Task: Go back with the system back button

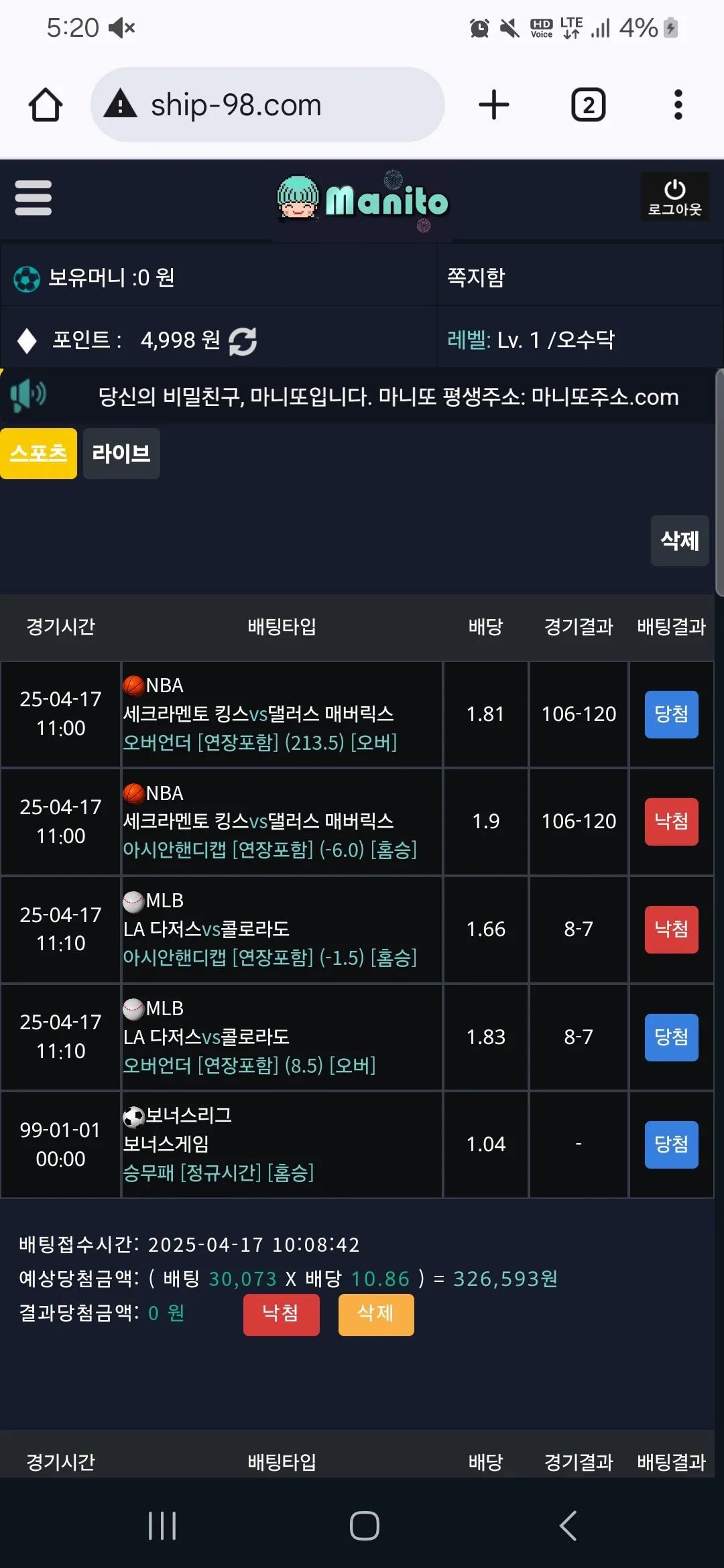Action: coord(568,1526)
